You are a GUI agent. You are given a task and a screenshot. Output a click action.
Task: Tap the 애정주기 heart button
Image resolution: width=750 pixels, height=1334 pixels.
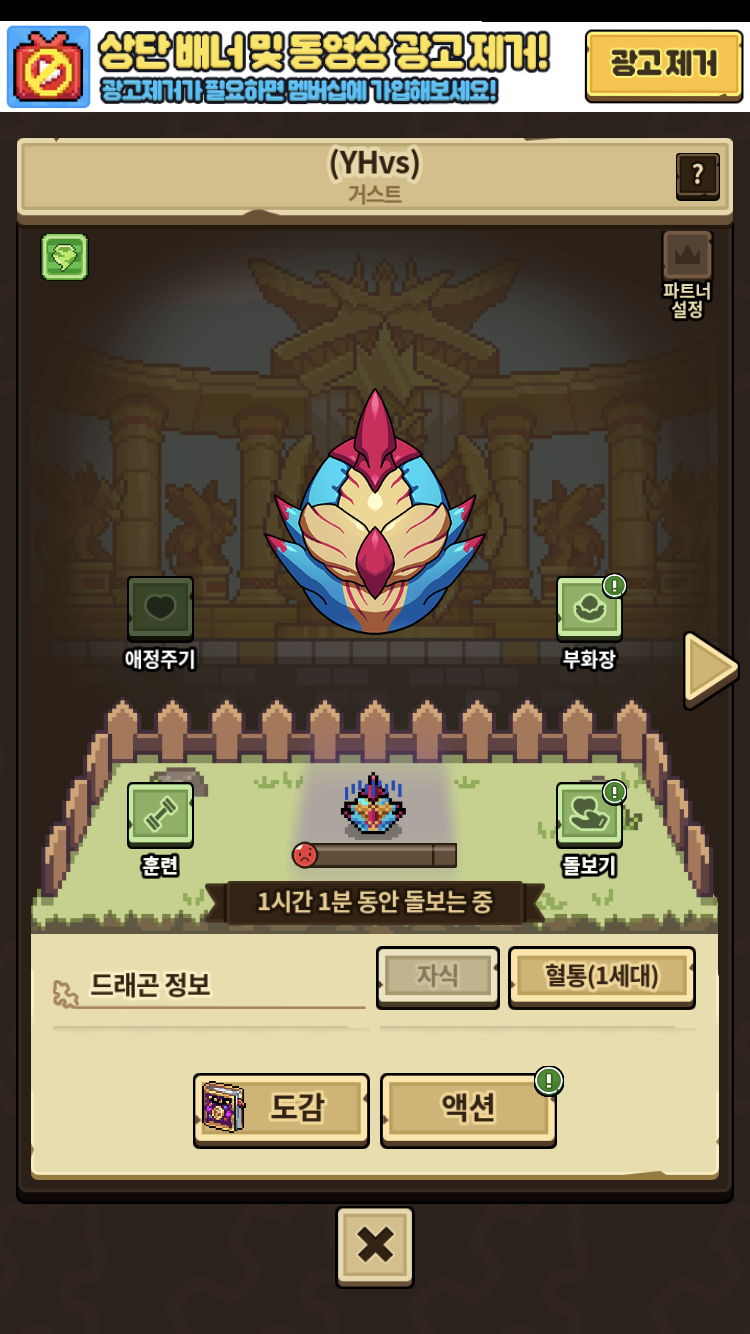coord(160,609)
